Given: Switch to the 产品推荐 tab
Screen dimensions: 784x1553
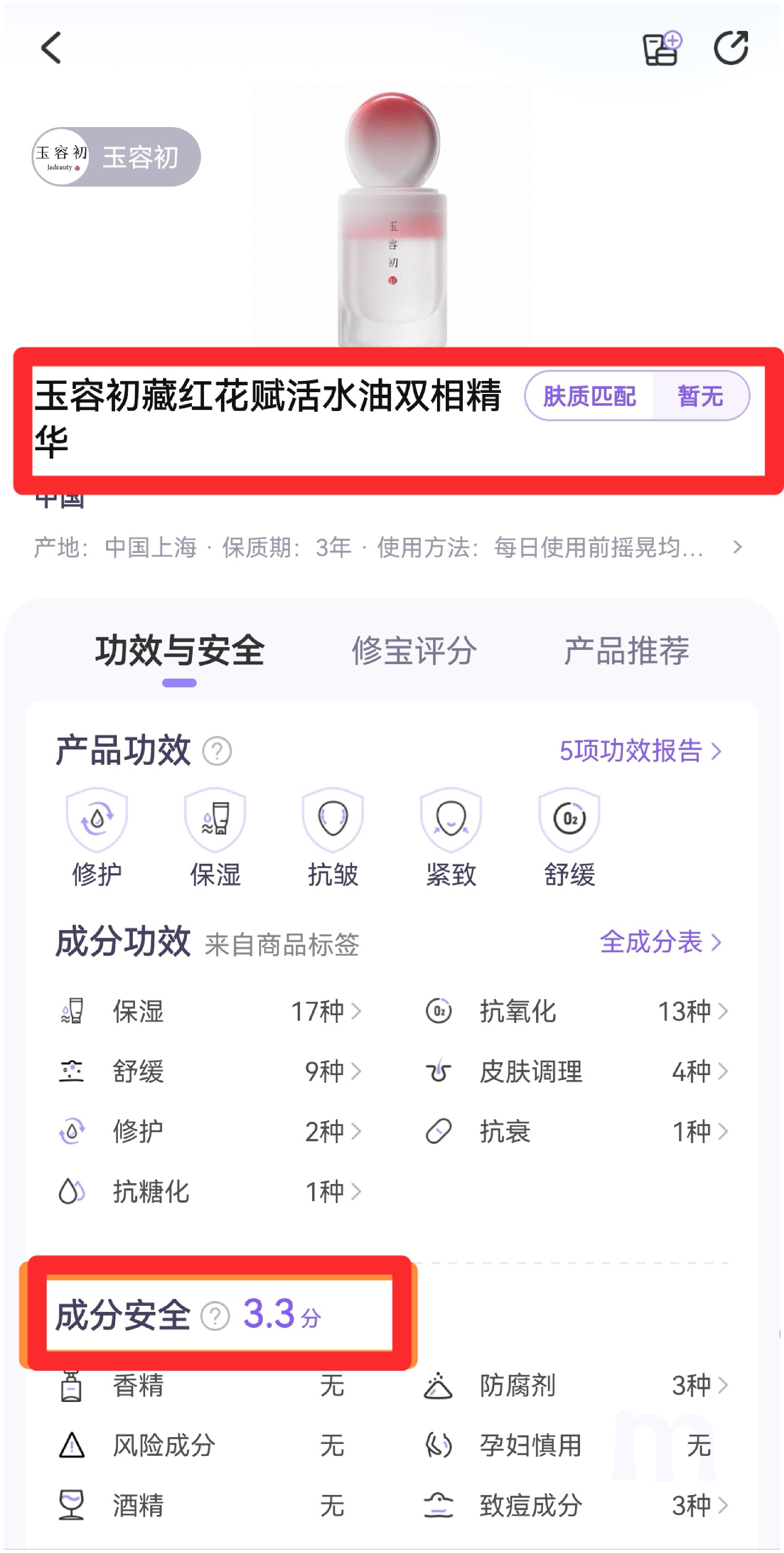Looking at the screenshot, I should tap(626, 651).
